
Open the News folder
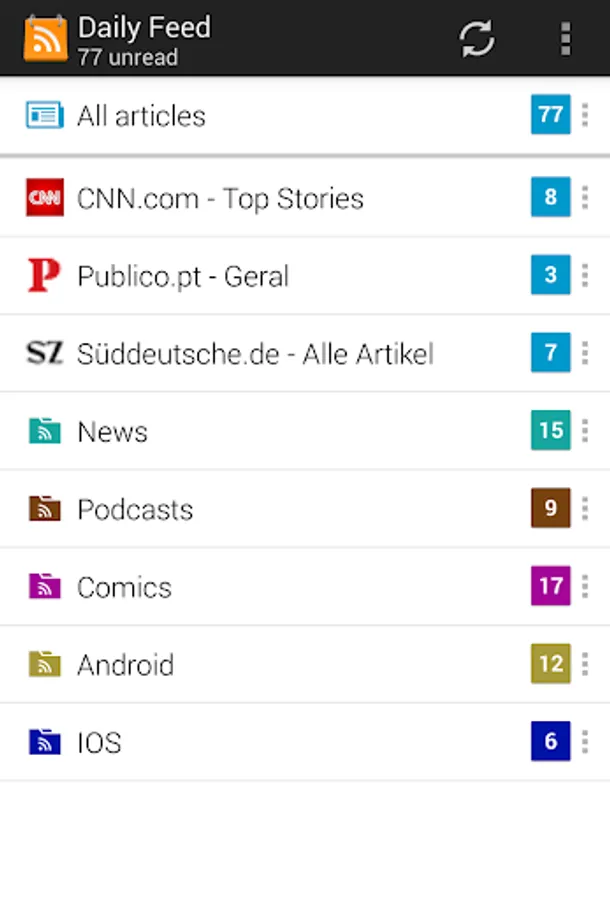112,432
